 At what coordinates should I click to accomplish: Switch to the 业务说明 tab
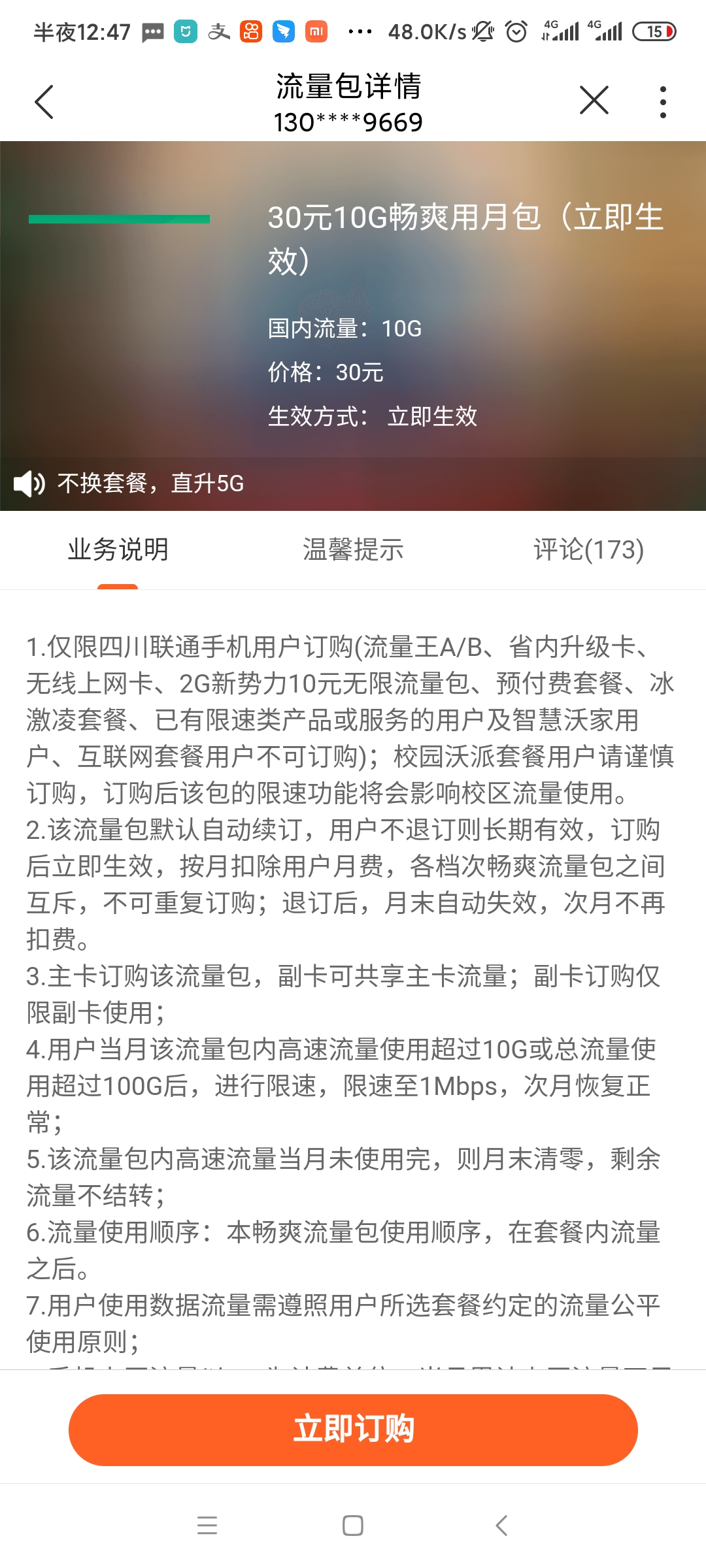point(118,549)
